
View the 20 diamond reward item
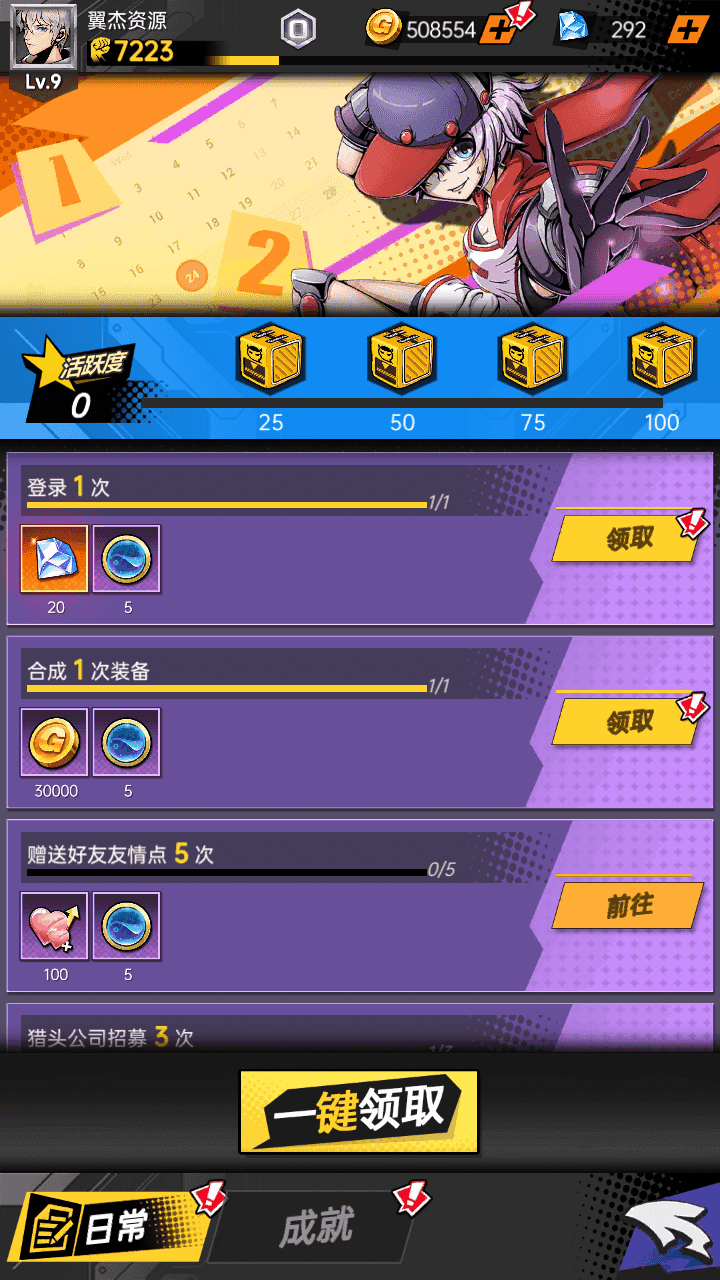55,559
